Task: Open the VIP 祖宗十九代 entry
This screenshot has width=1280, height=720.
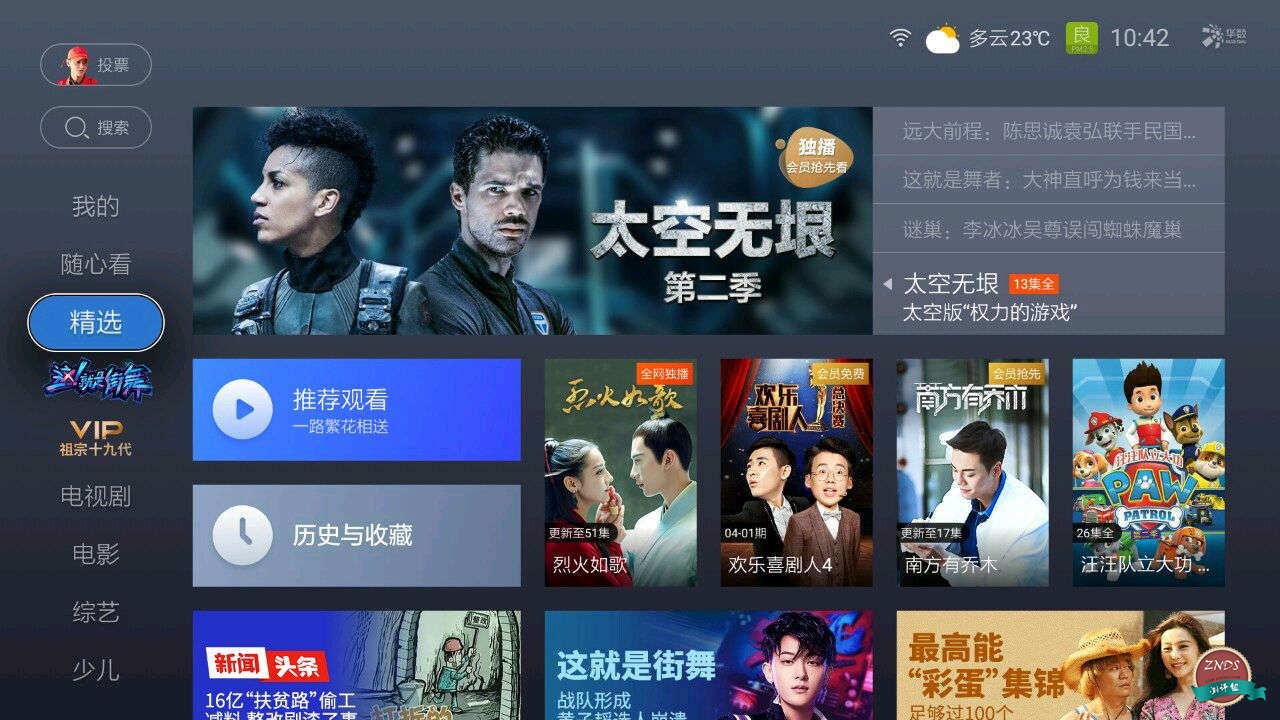Action: [96, 438]
